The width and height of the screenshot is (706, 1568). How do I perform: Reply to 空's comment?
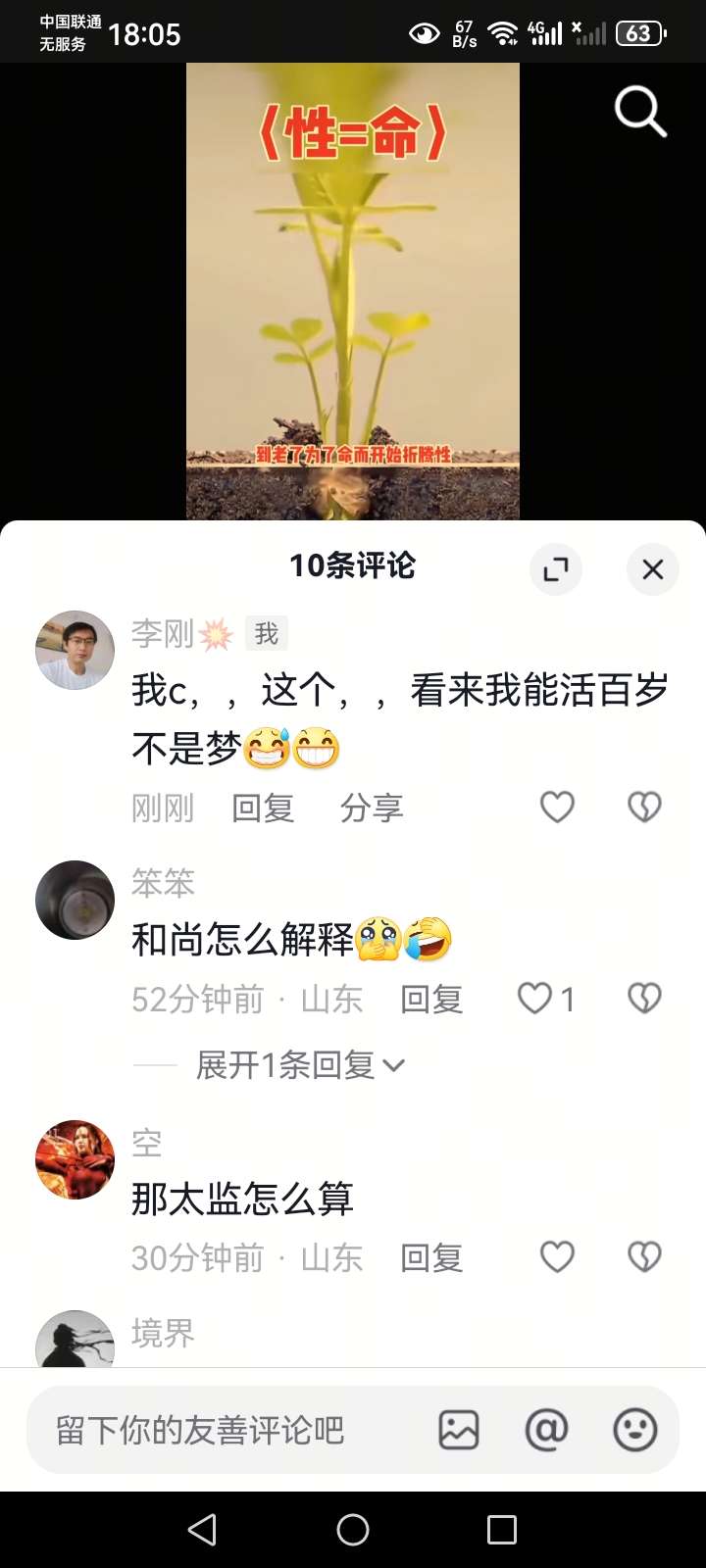[431, 1258]
